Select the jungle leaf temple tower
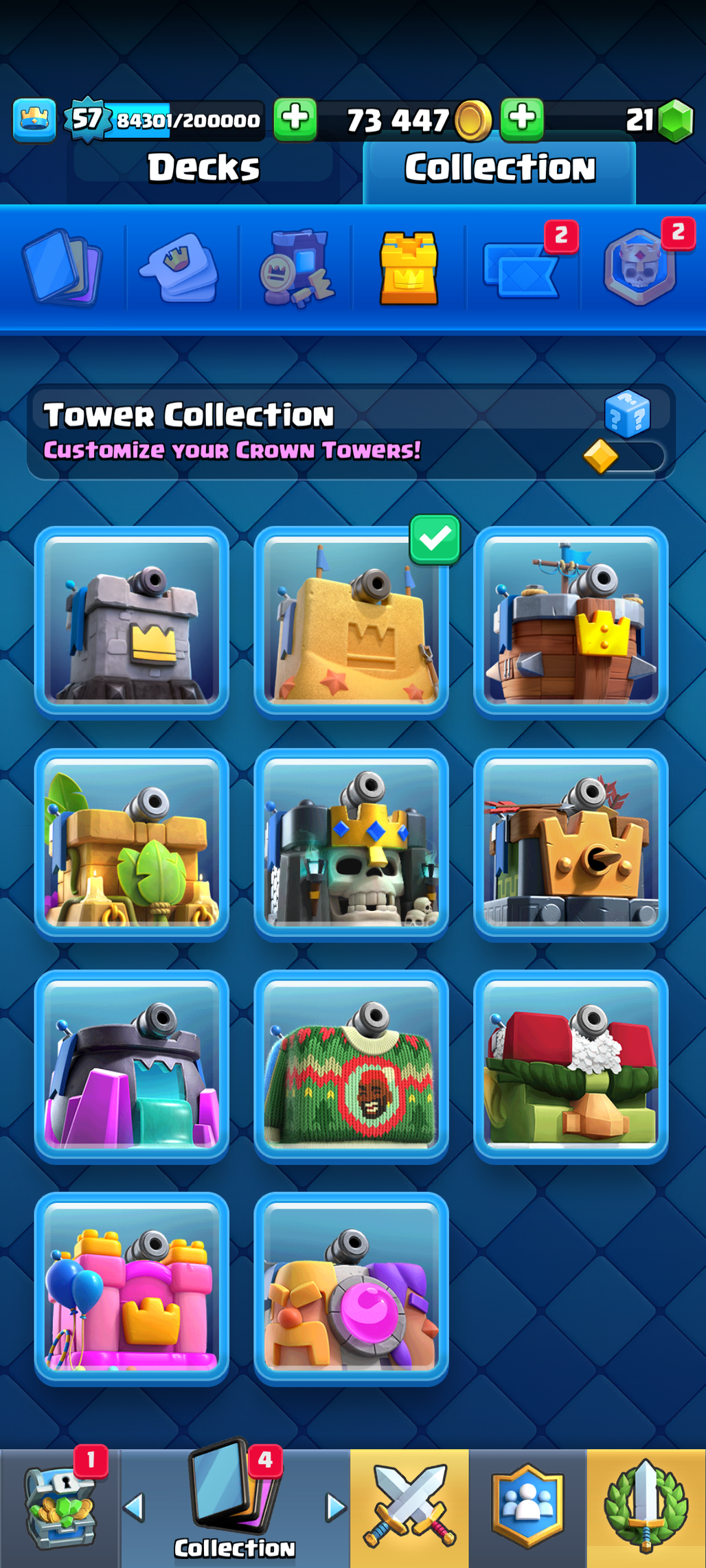 (x=132, y=844)
